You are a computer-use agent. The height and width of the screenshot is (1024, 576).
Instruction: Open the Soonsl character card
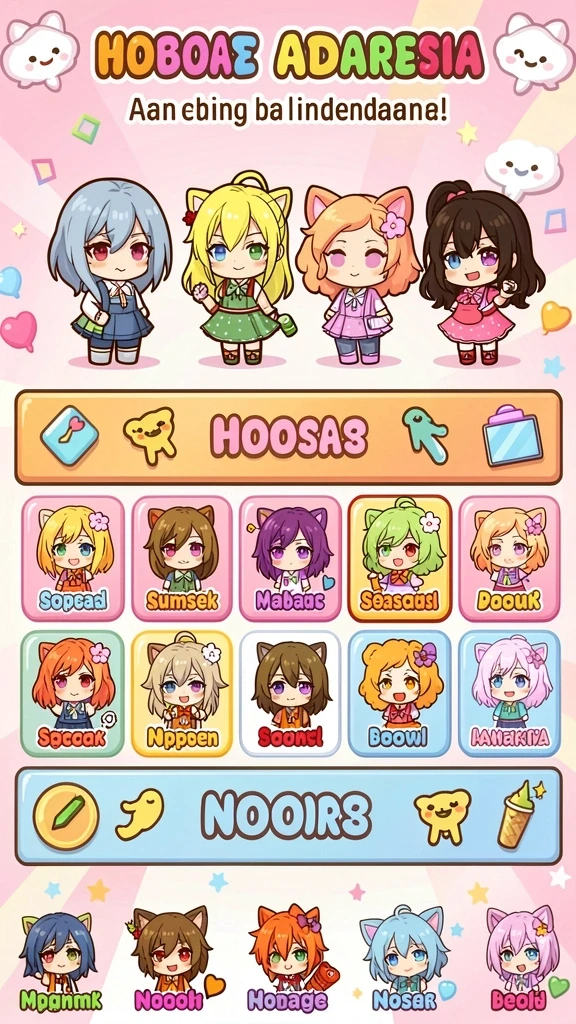[290, 693]
